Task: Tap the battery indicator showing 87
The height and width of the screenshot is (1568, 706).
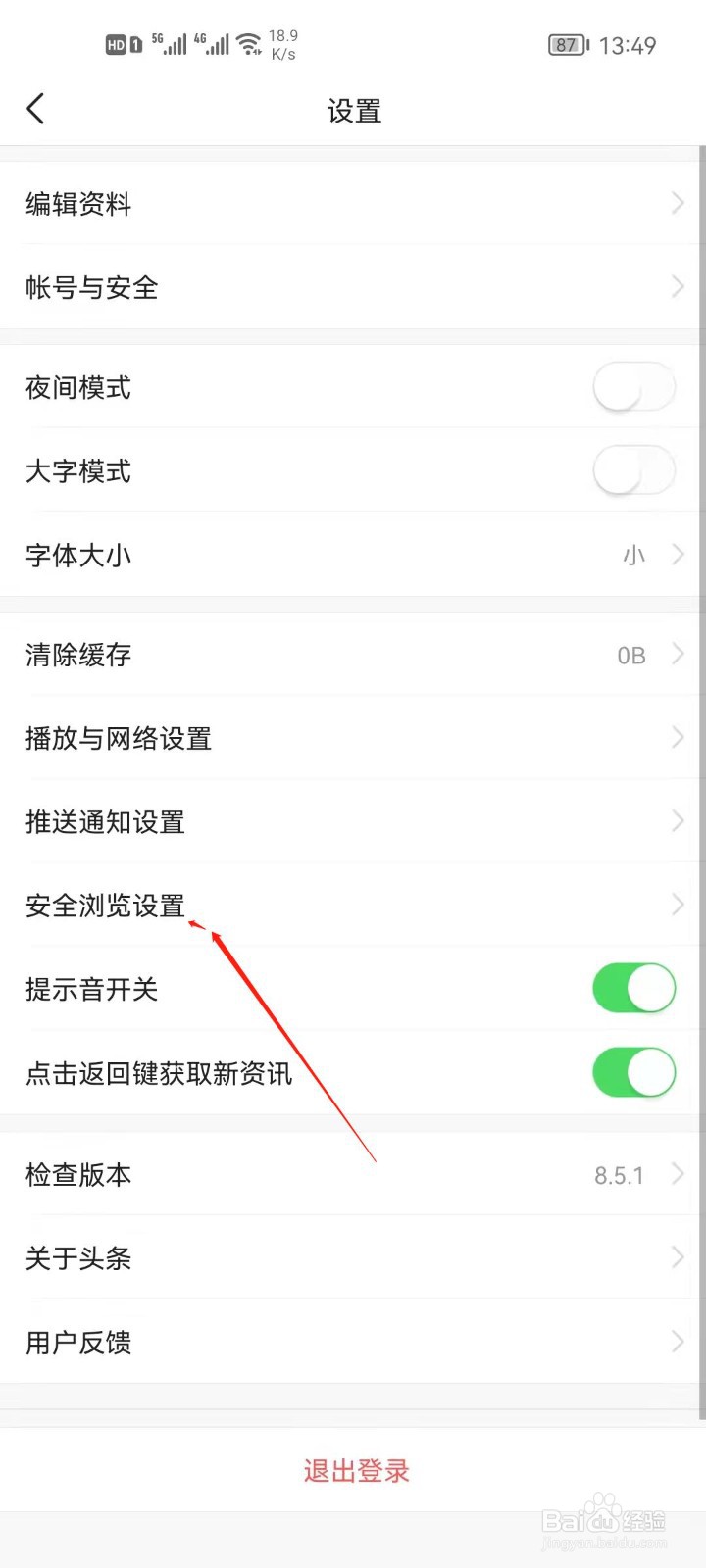Action: (567, 44)
